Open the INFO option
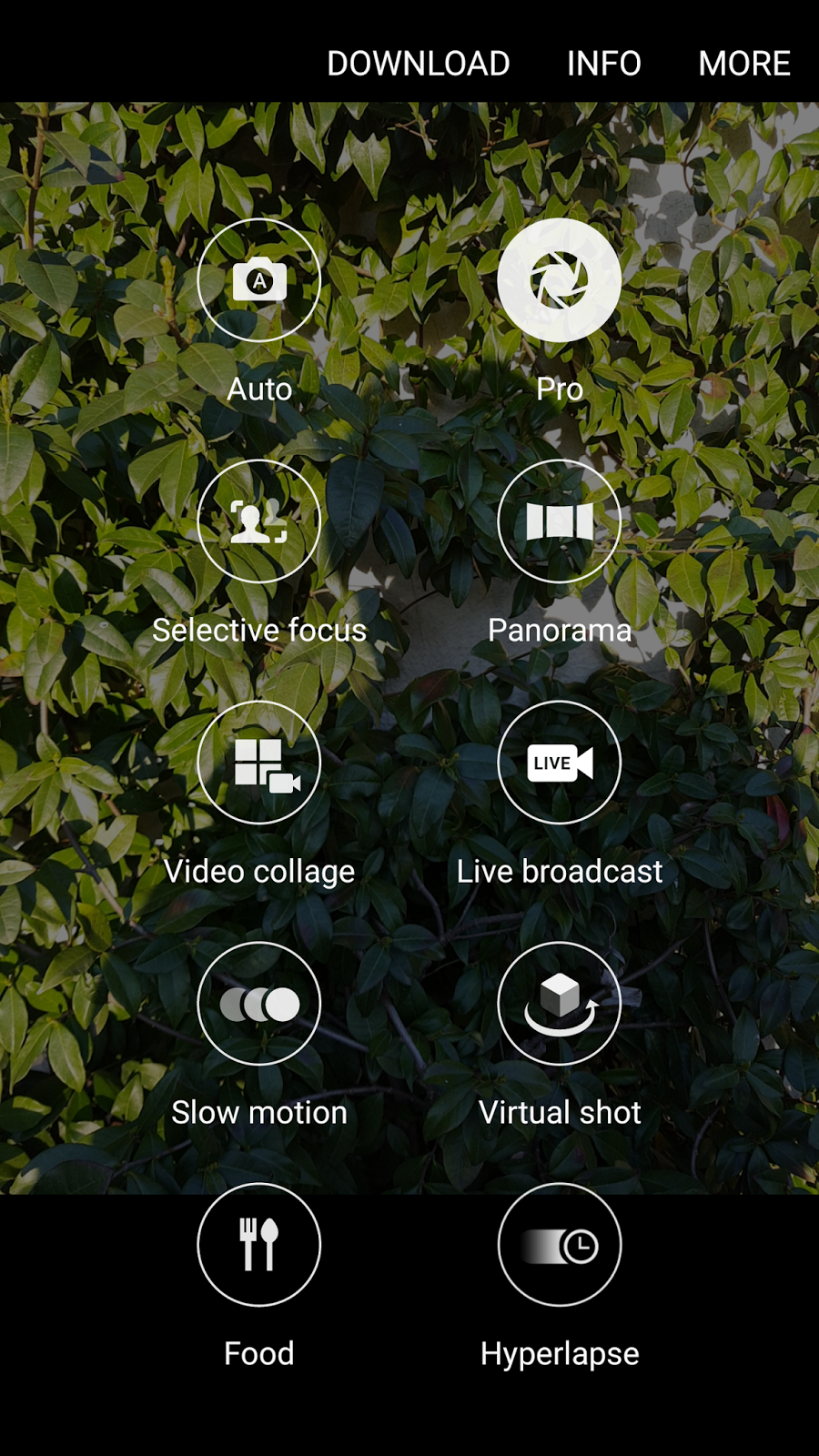Image resolution: width=819 pixels, height=1456 pixels. click(x=604, y=64)
